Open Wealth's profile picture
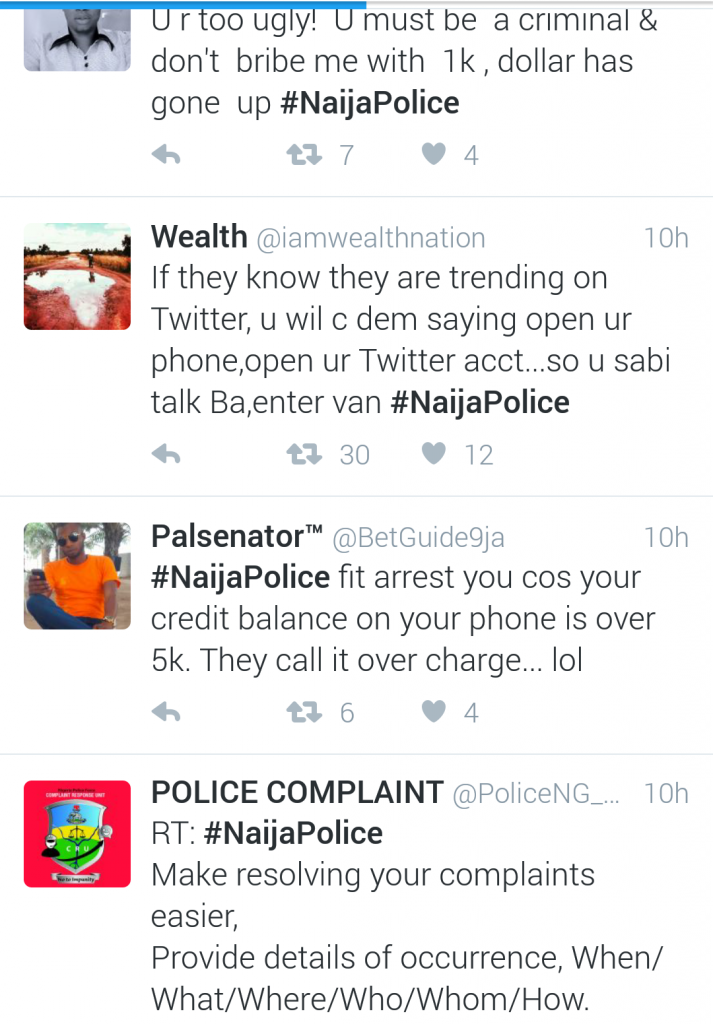The width and height of the screenshot is (713, 1024). [x=77, y=276]
